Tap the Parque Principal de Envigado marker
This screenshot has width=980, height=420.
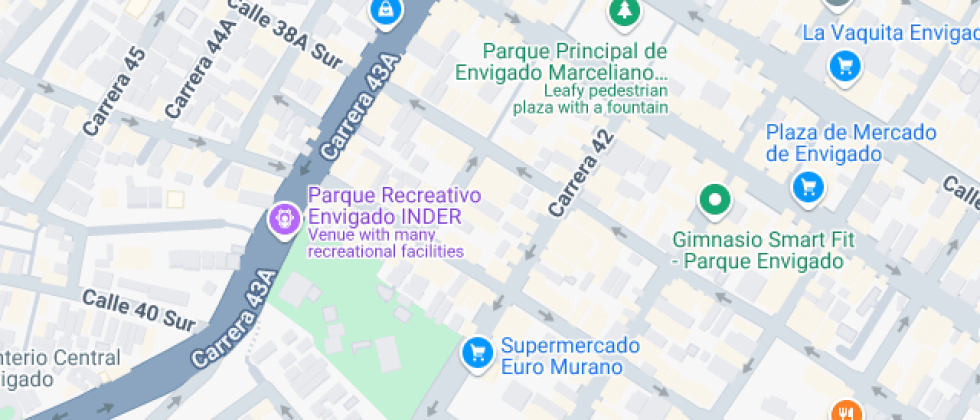(x=625, y=12)
